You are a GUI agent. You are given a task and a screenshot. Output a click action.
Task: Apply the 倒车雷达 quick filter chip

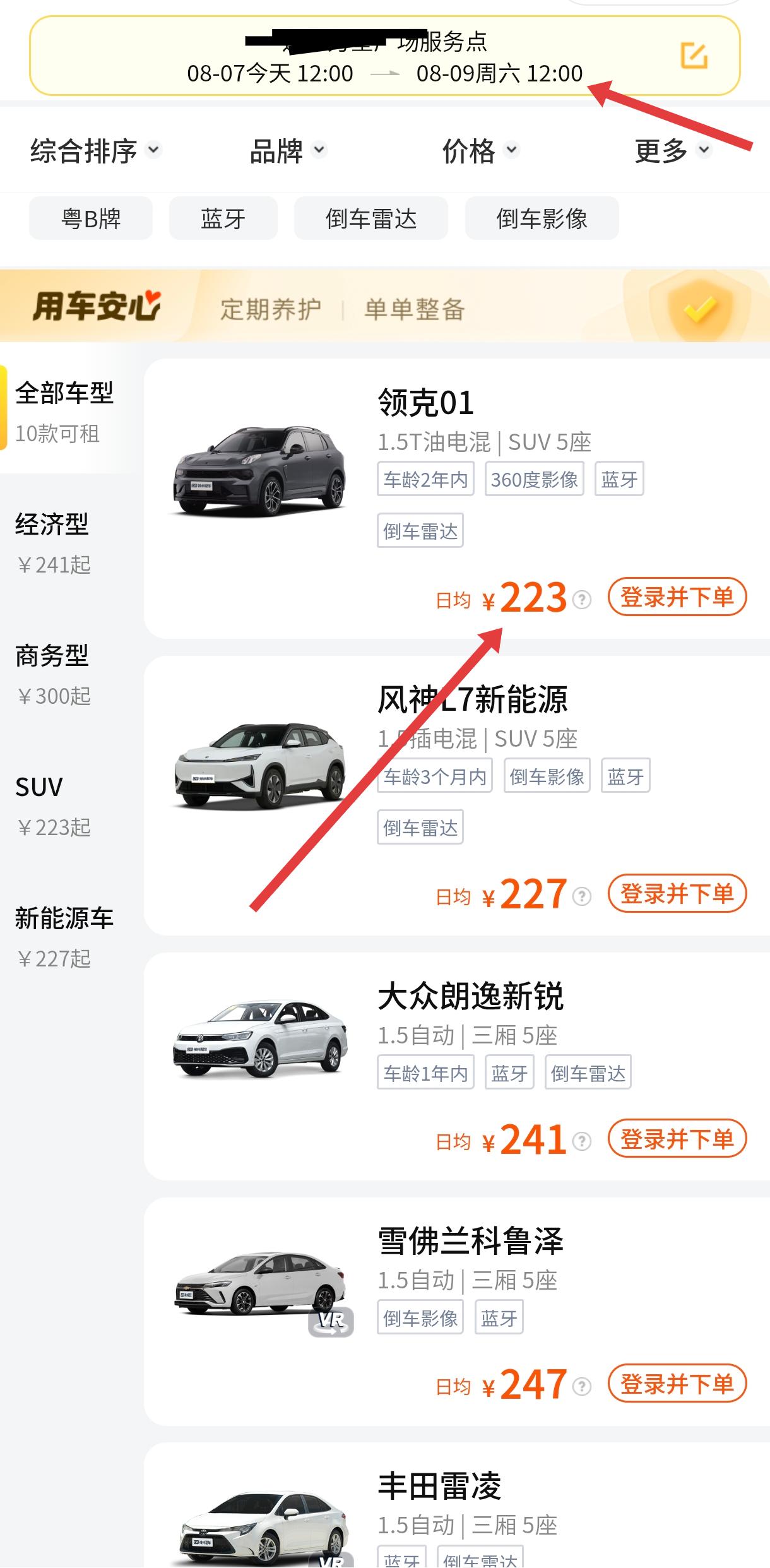click(x=371, y=219)
